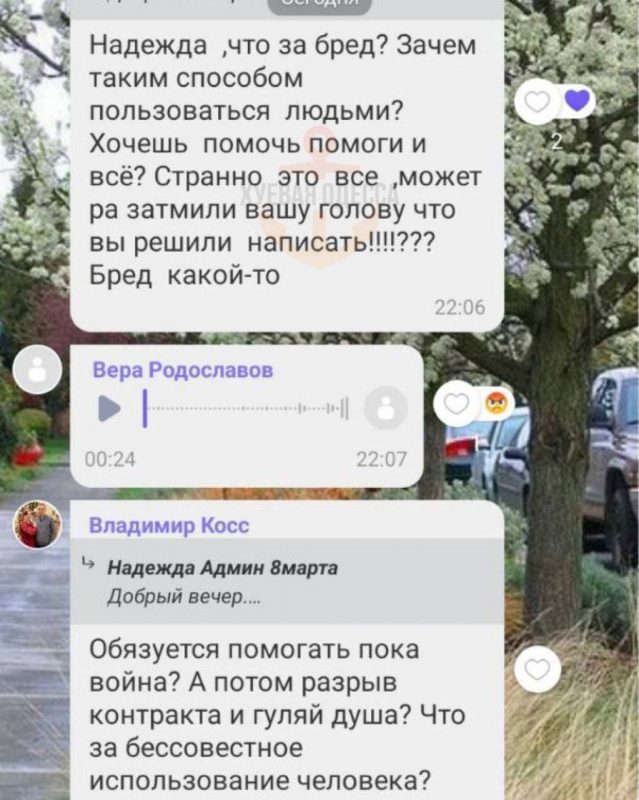View the purple heart reactions on first message

[576, 101]
